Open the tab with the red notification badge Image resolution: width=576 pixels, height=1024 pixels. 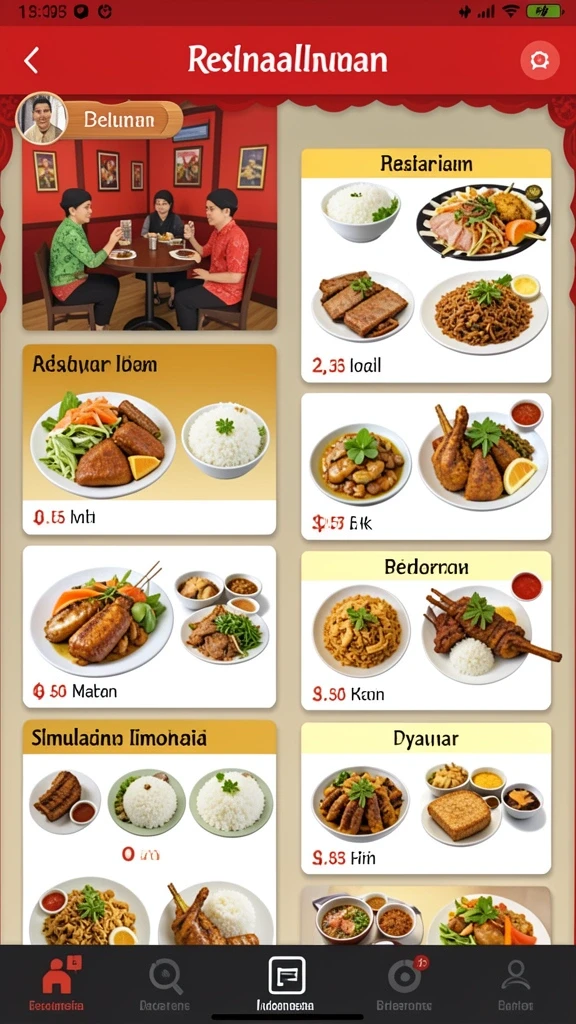tap(404, 983)
